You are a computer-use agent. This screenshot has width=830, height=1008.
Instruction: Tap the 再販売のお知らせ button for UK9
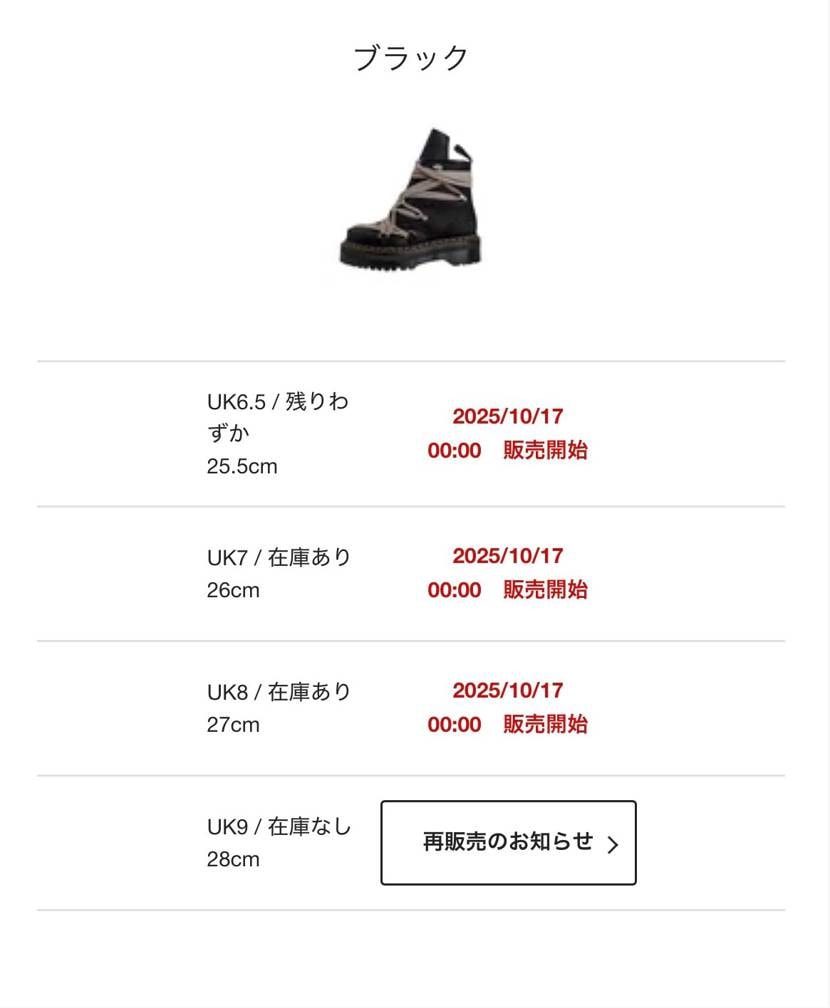508,842
